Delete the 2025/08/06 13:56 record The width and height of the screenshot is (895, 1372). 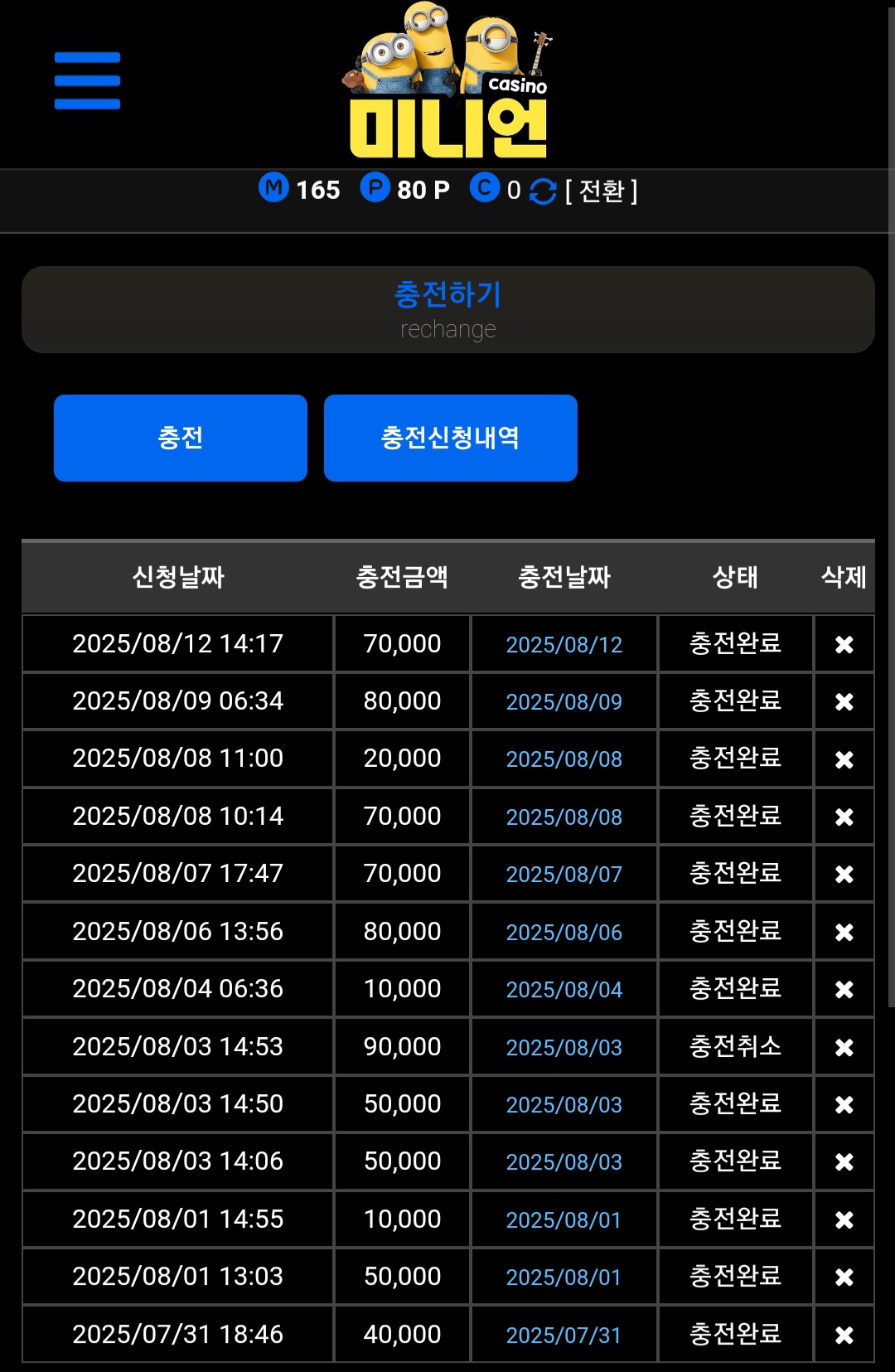(844, 932)
